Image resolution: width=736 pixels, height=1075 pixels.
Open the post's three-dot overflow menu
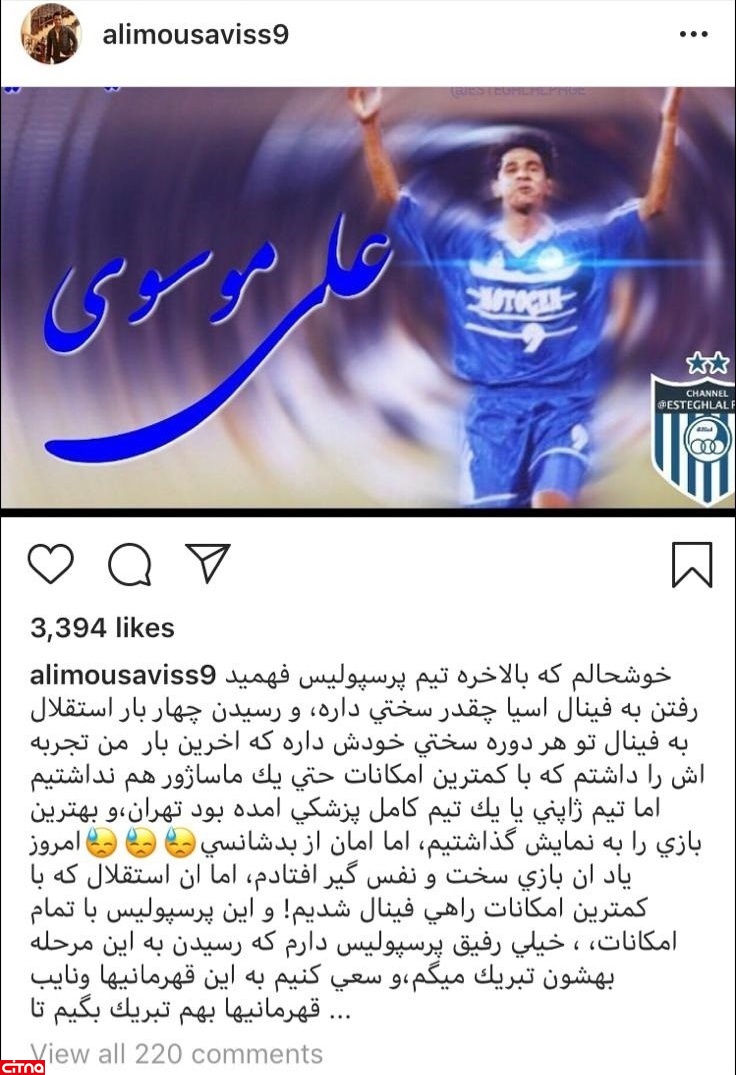[x=693, y=34]
